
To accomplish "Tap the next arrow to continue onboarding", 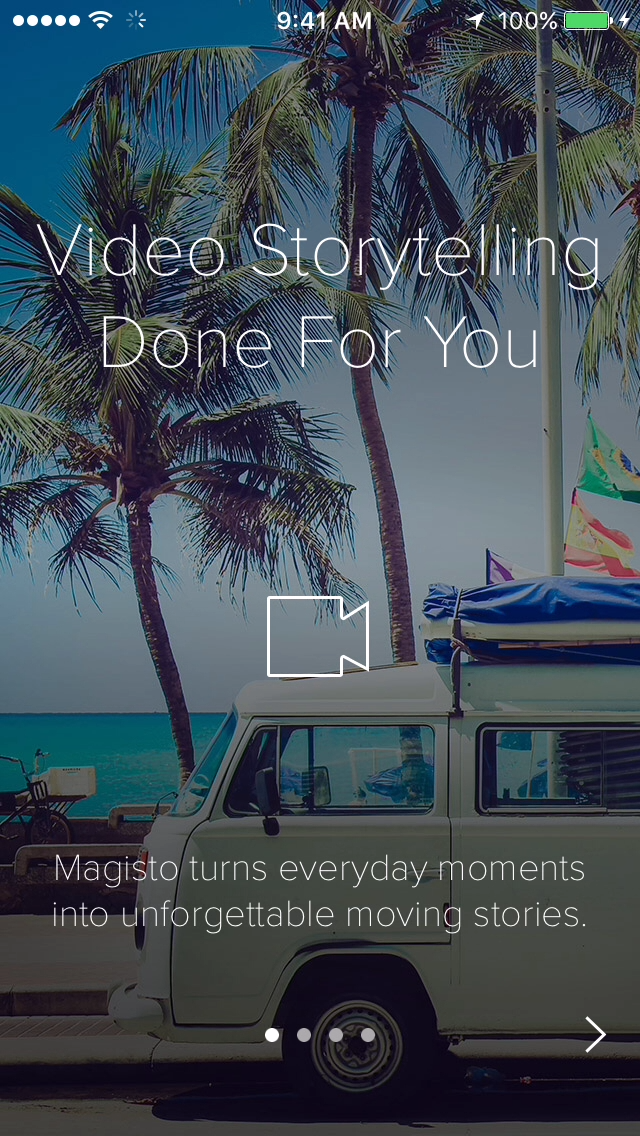I will [596, 1034].
